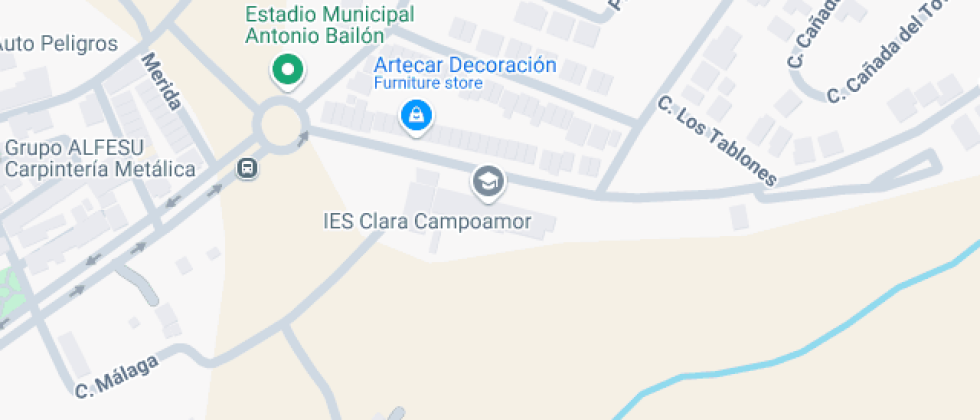Viewport: 980px width, 420px height.
Task: Open the Estadio Municipal Antonio Bailón pin
Action: coord(288,72)
